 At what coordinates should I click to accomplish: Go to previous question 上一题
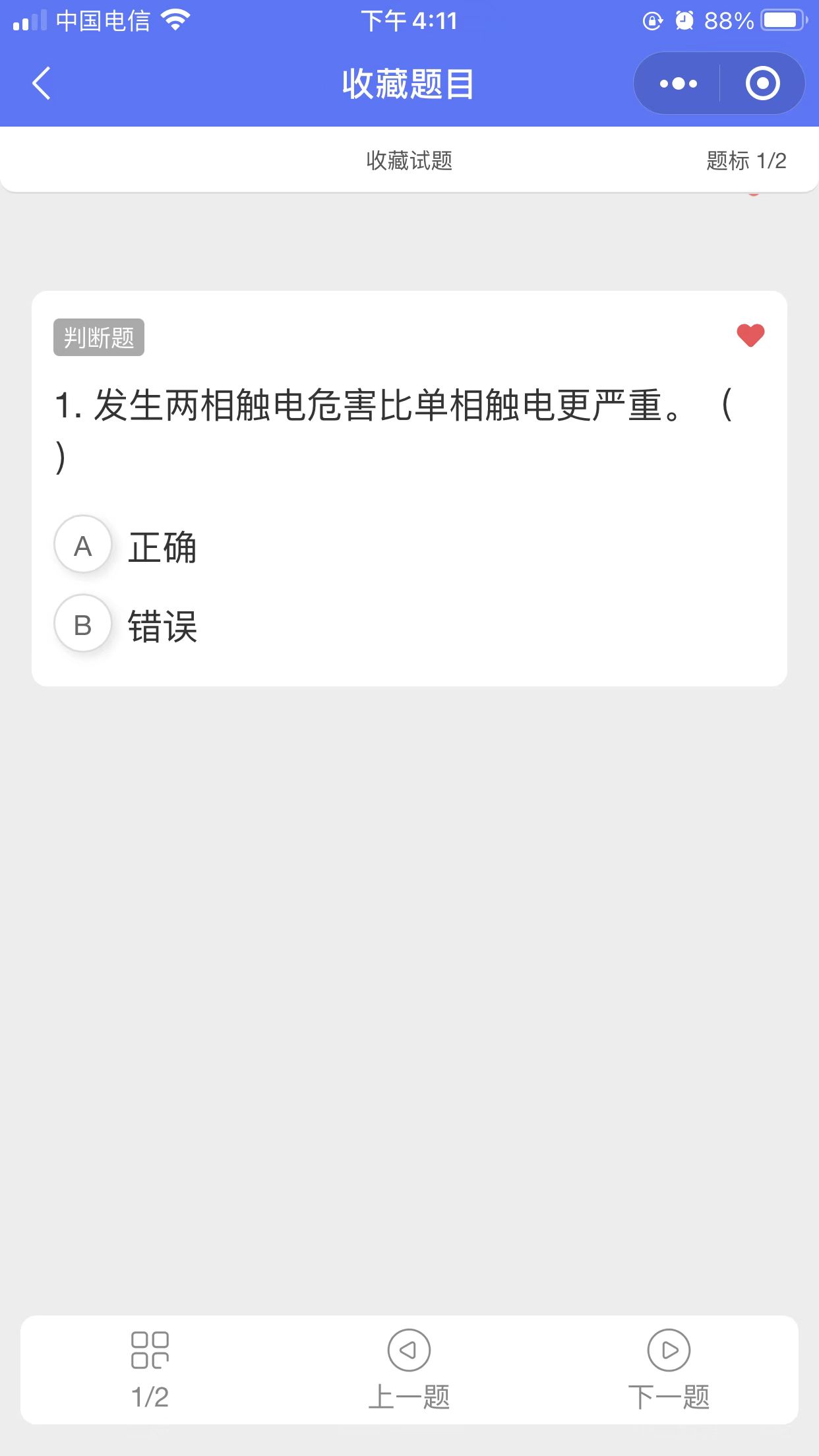[409, 1369]
